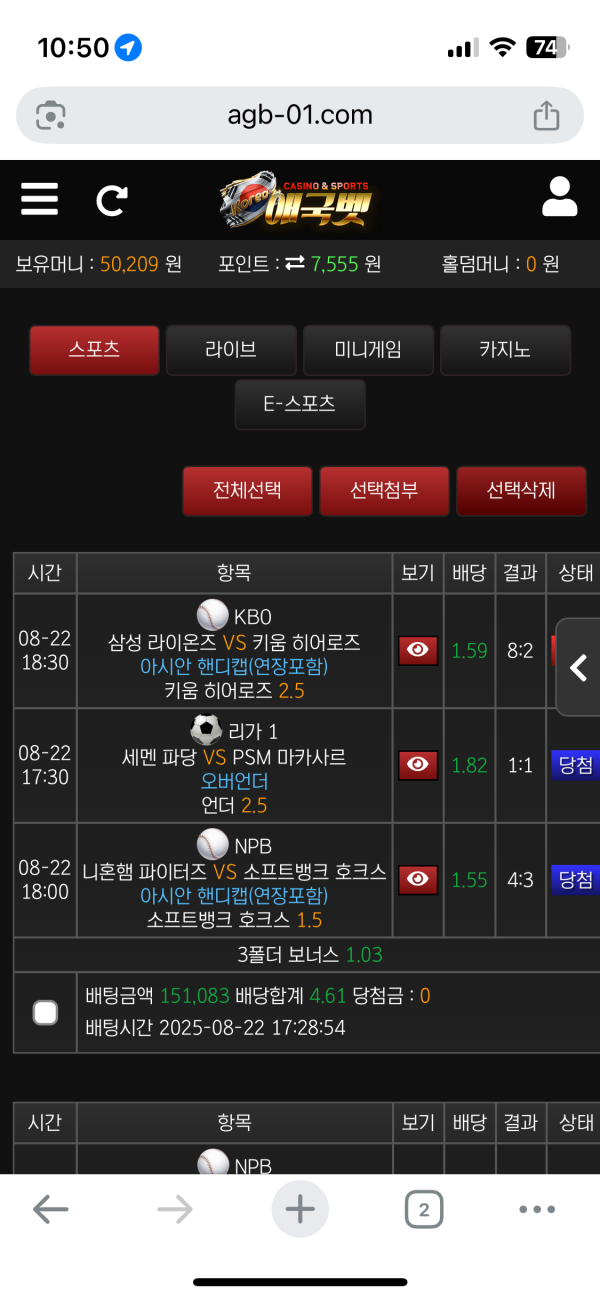
Task: Delete selected bets with 선택삭제
Action: coord(521,491)
